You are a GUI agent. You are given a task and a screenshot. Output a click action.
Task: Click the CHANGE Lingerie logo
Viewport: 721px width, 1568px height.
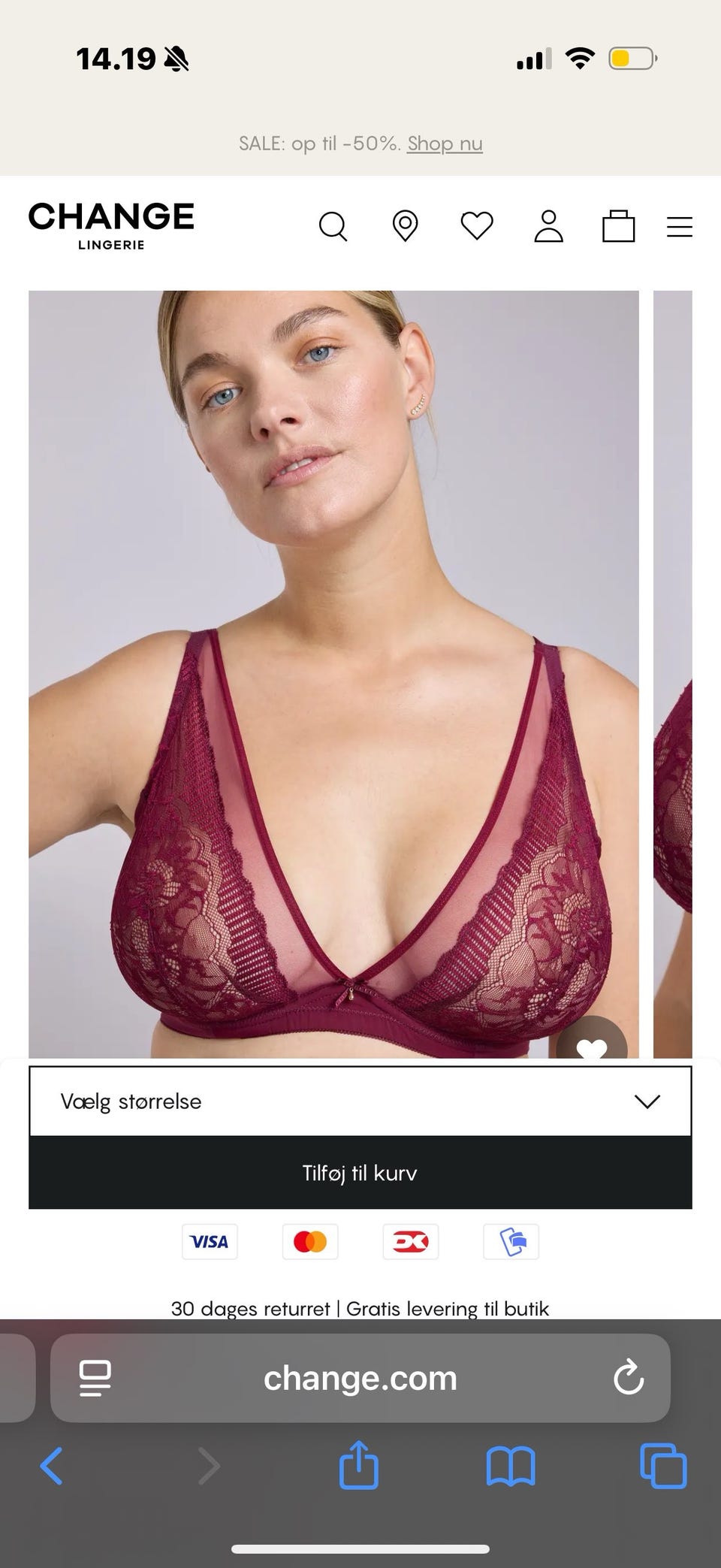coord(110,225)
